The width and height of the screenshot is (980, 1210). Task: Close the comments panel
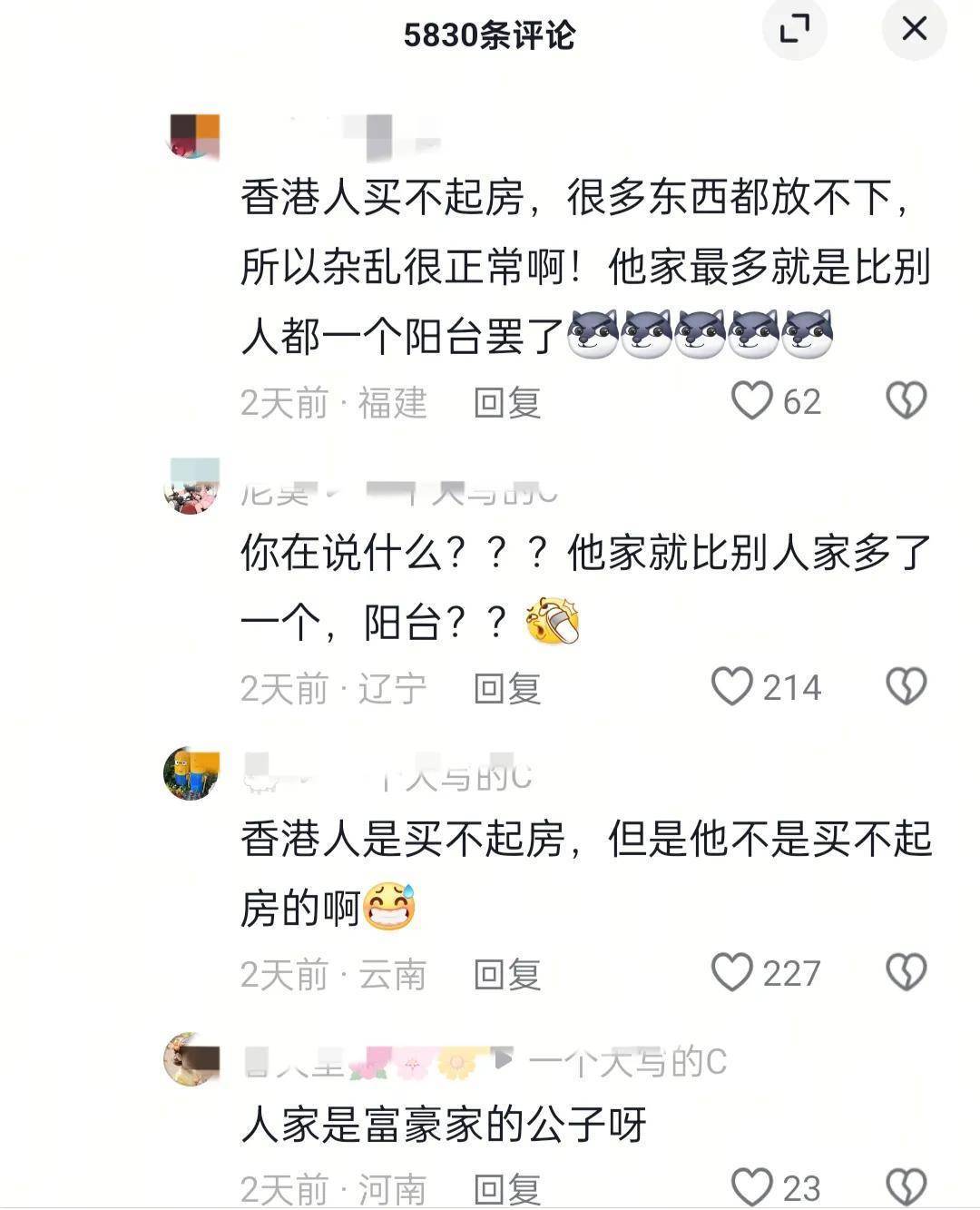[914, 29]
